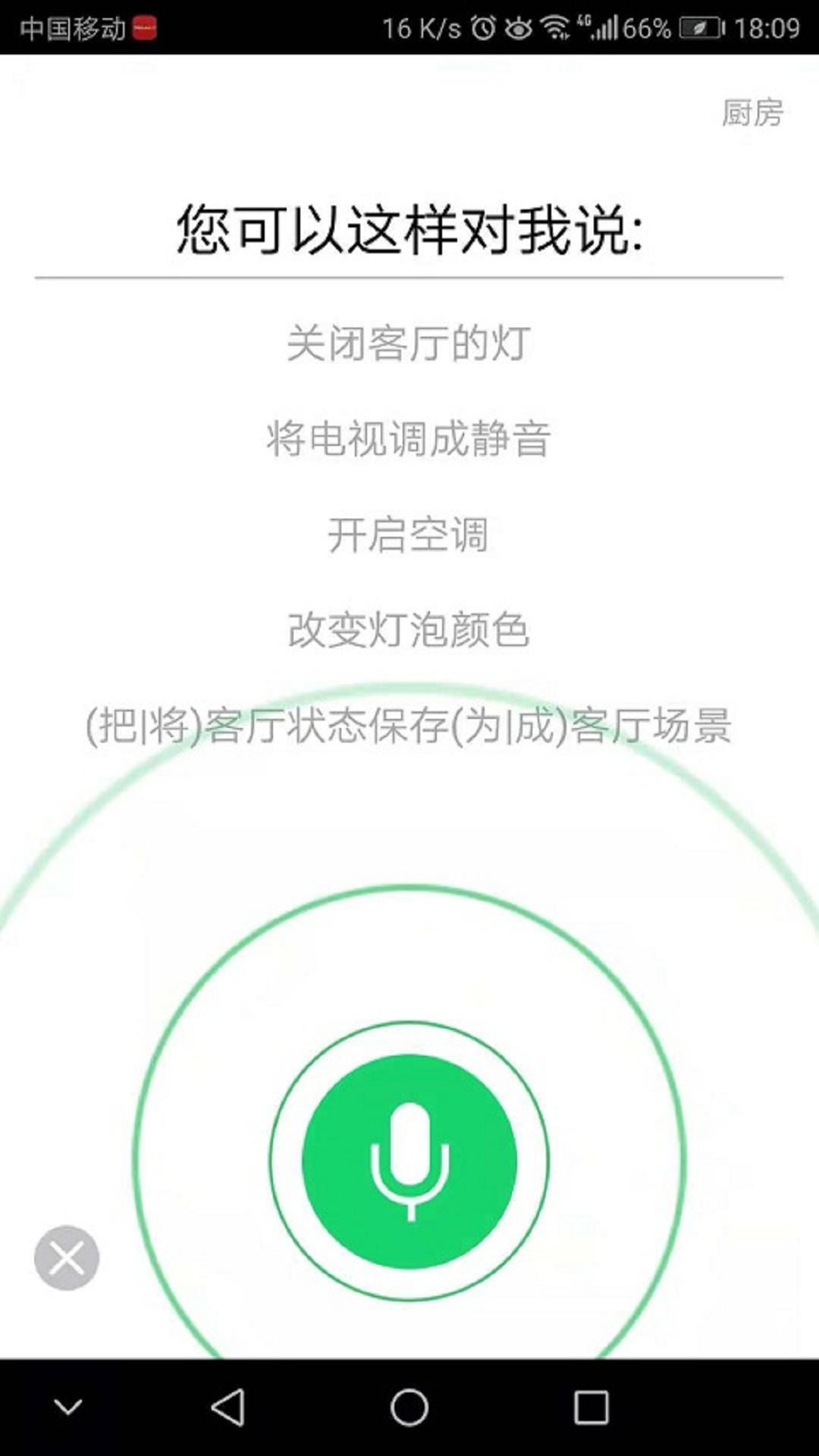This screenshot has height=1456, width=819.
Task: Go back using the system back button
Action: 227,1407
